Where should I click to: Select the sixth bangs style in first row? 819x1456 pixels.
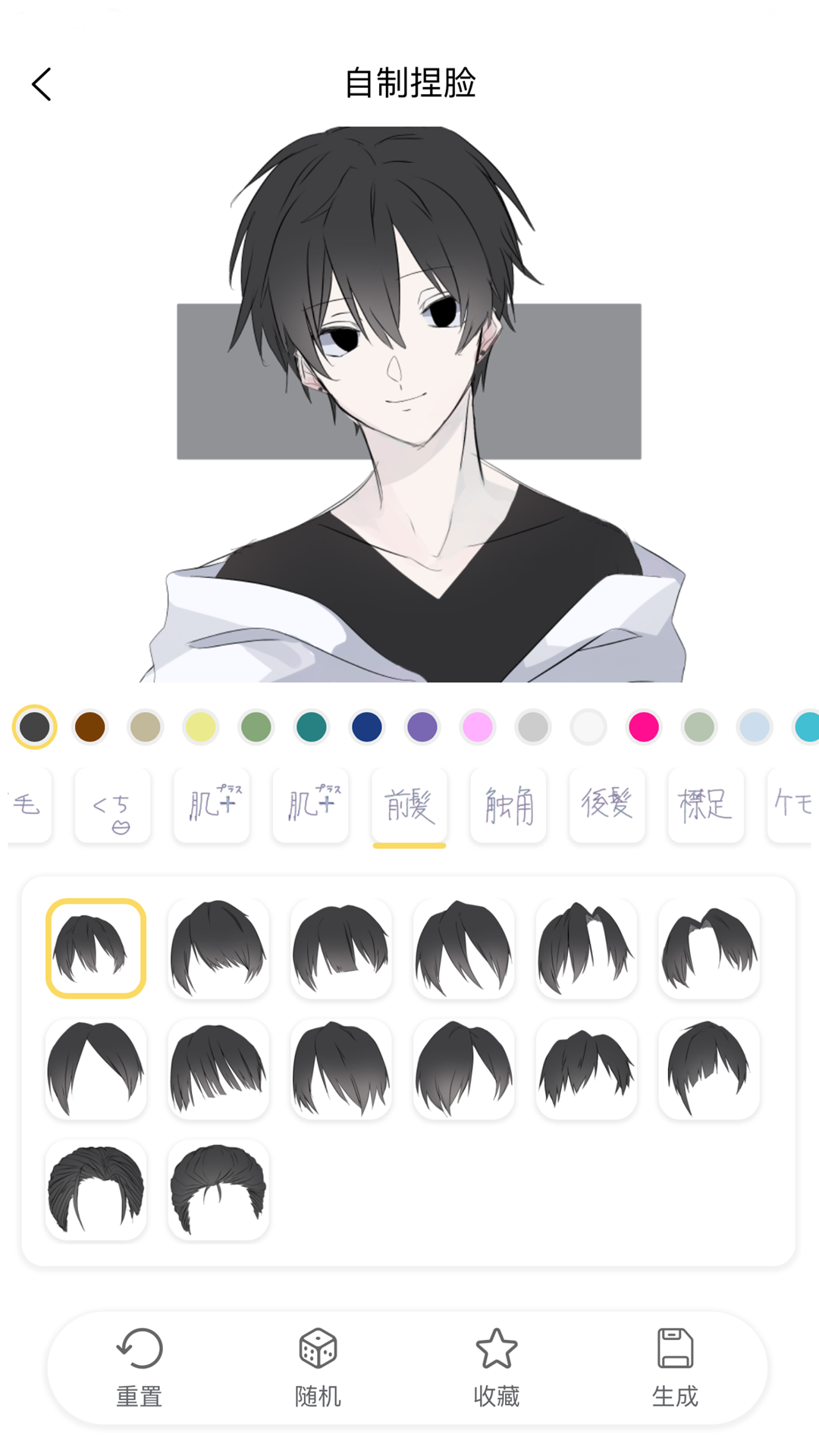709,948
